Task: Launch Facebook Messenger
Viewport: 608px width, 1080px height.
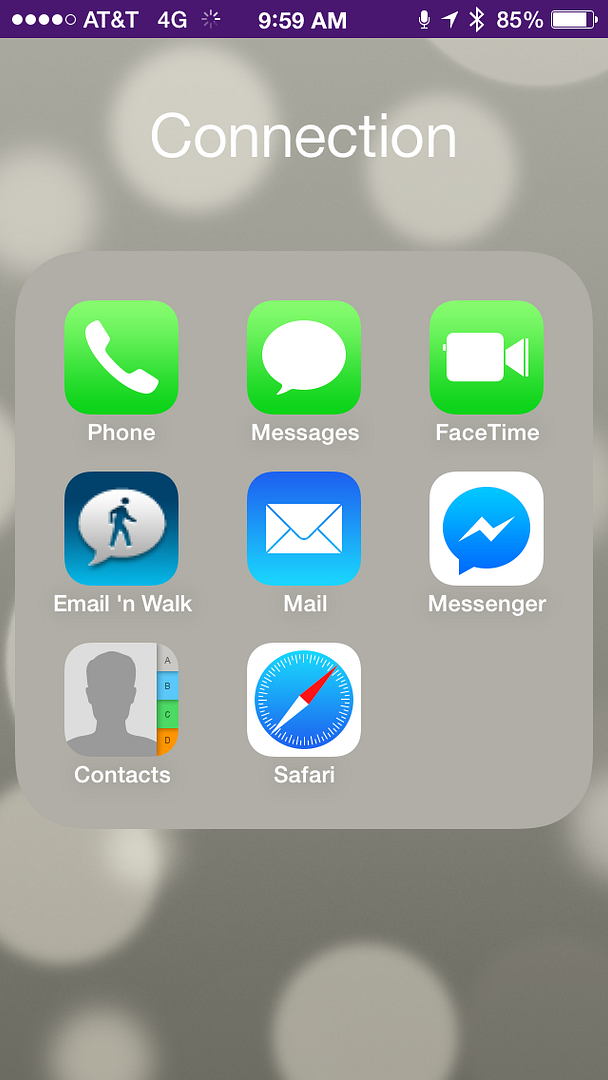Action: (x=487, y=528)
